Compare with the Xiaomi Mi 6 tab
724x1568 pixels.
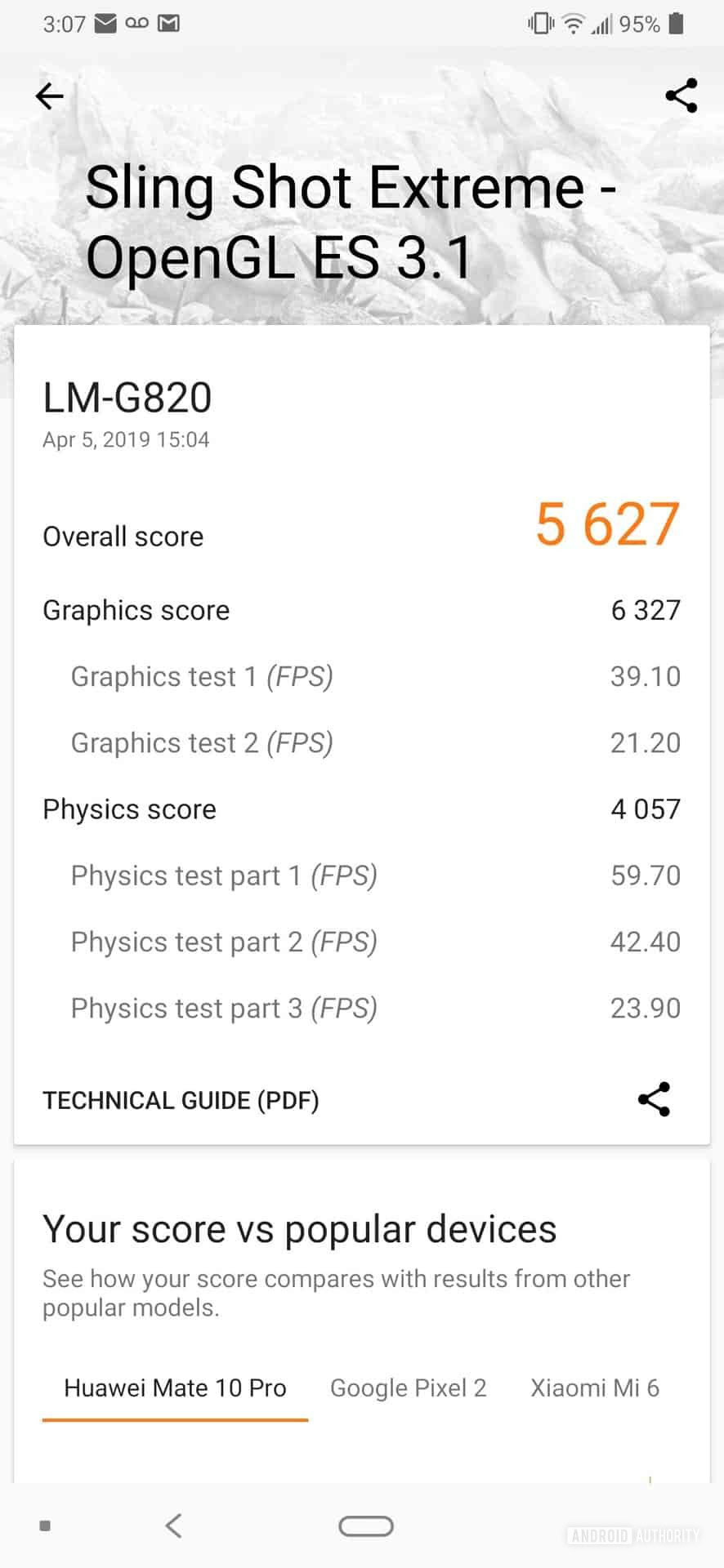594,1388
